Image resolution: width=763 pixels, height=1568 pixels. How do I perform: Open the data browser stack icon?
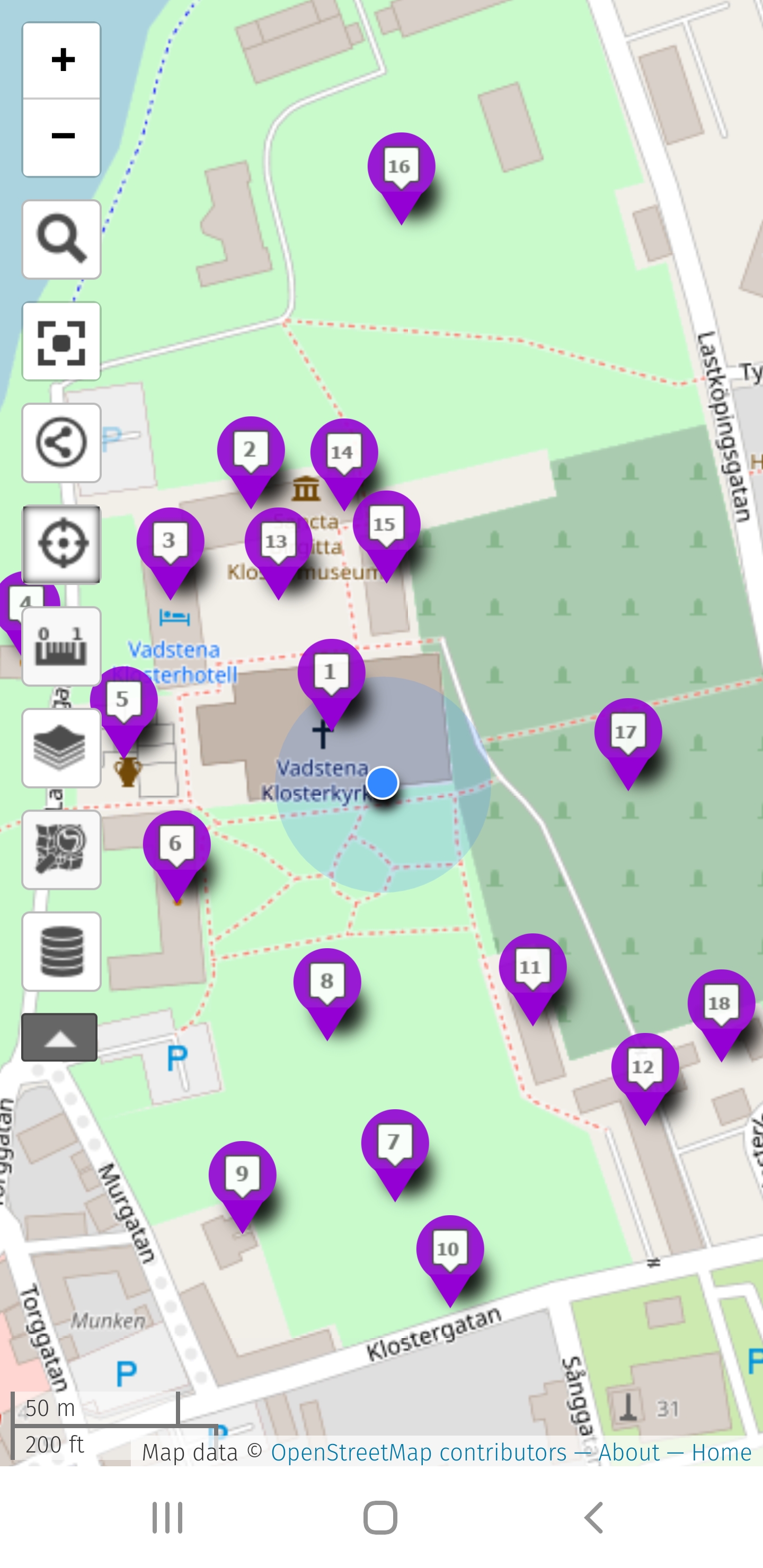61,951
